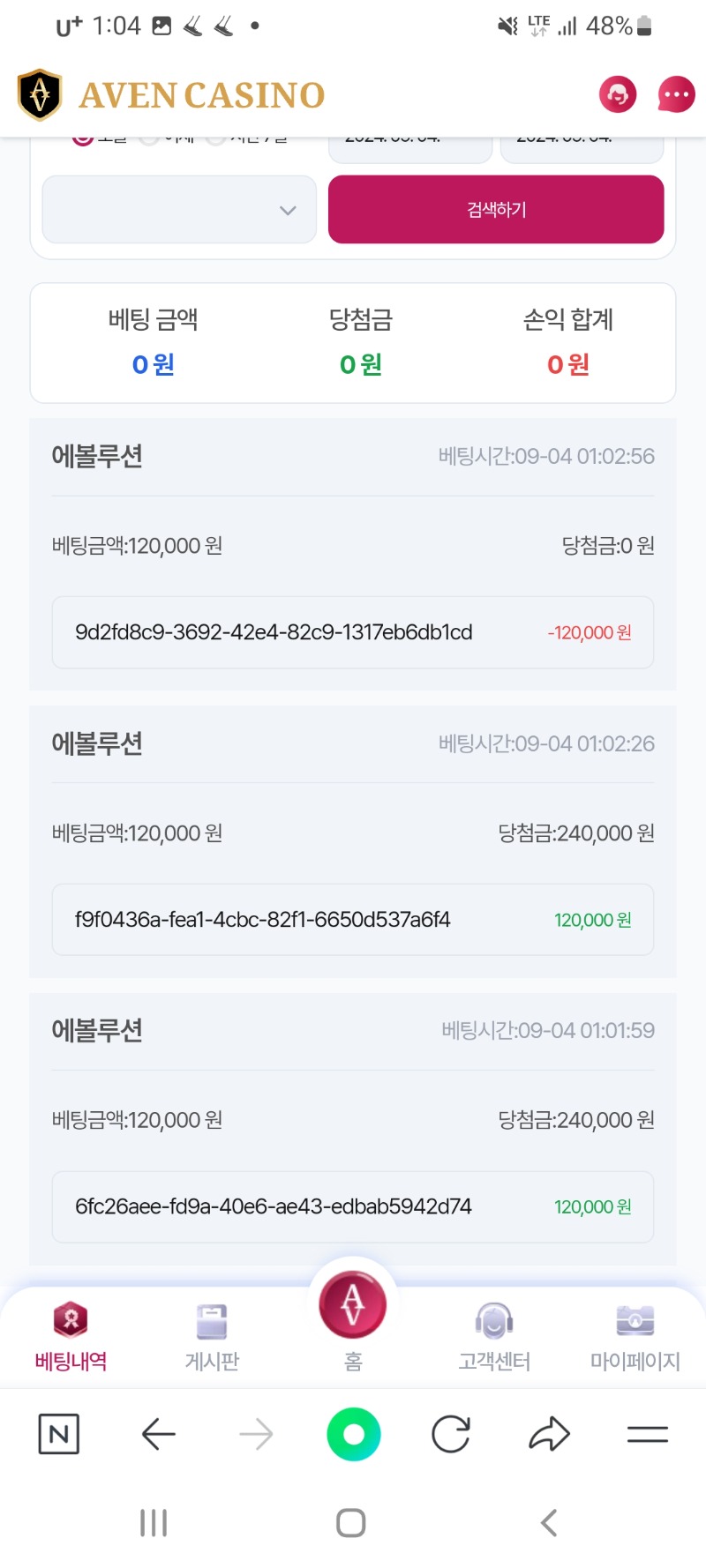Tap the 검색하기 search button
Image resolution: width=706 pixels, height=1568 pixels.
click(x=496, y=209)
